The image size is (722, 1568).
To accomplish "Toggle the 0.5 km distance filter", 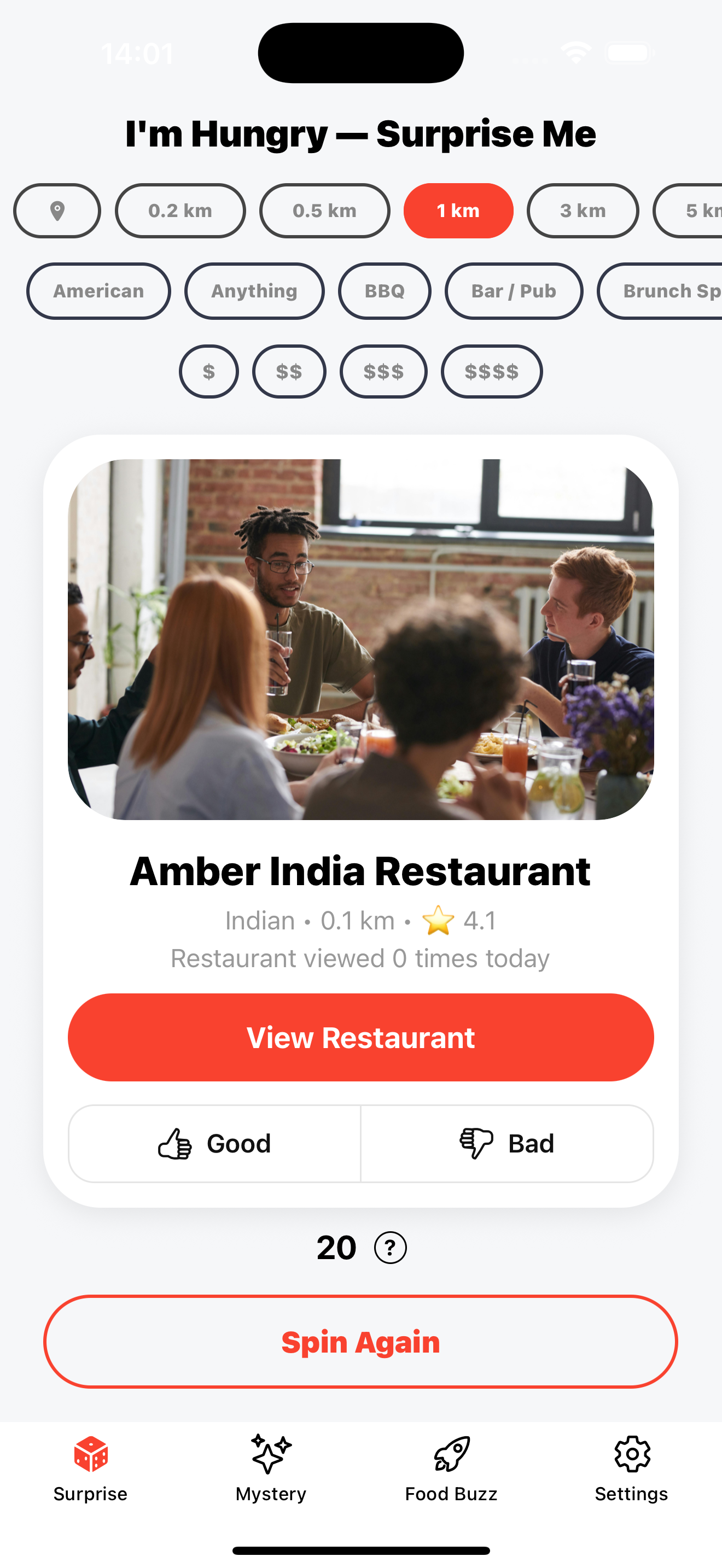I will point(324,210).
